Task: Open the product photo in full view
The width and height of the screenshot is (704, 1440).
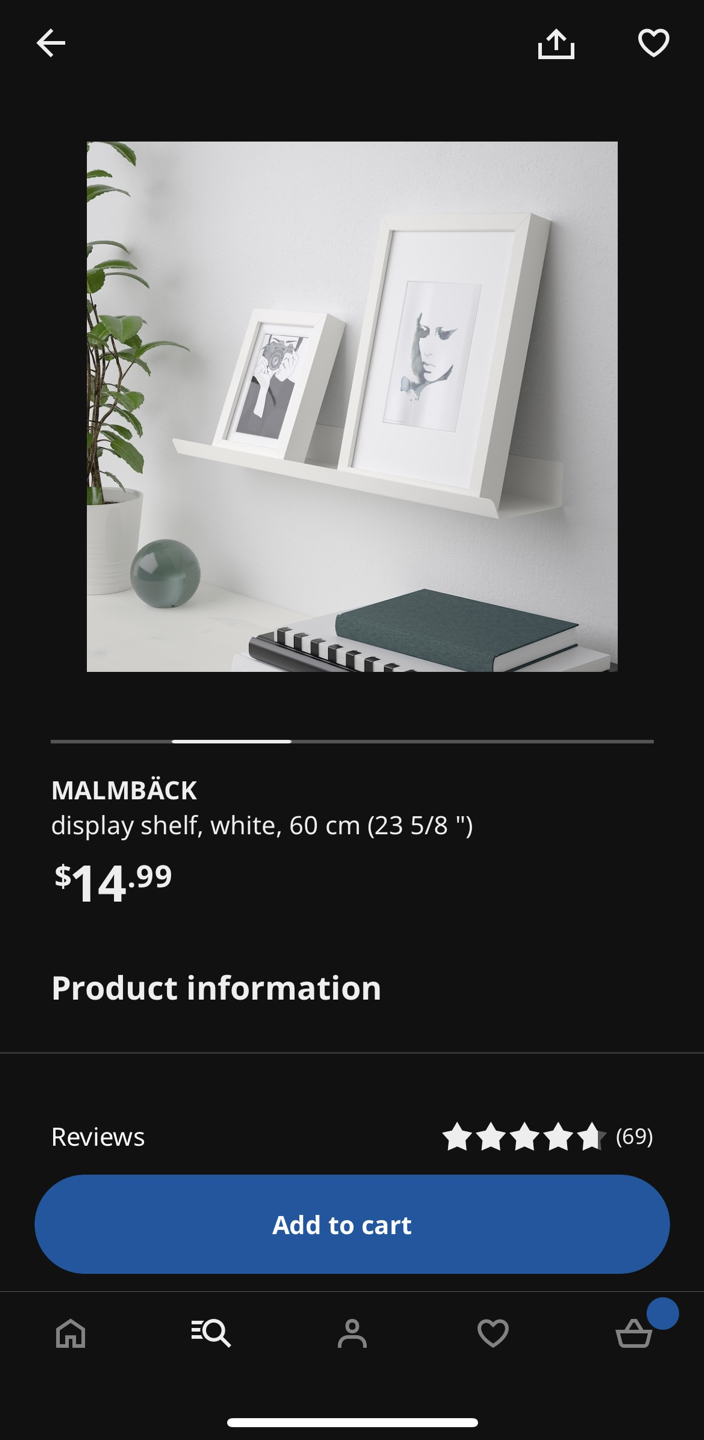Action: coord(352,406)
